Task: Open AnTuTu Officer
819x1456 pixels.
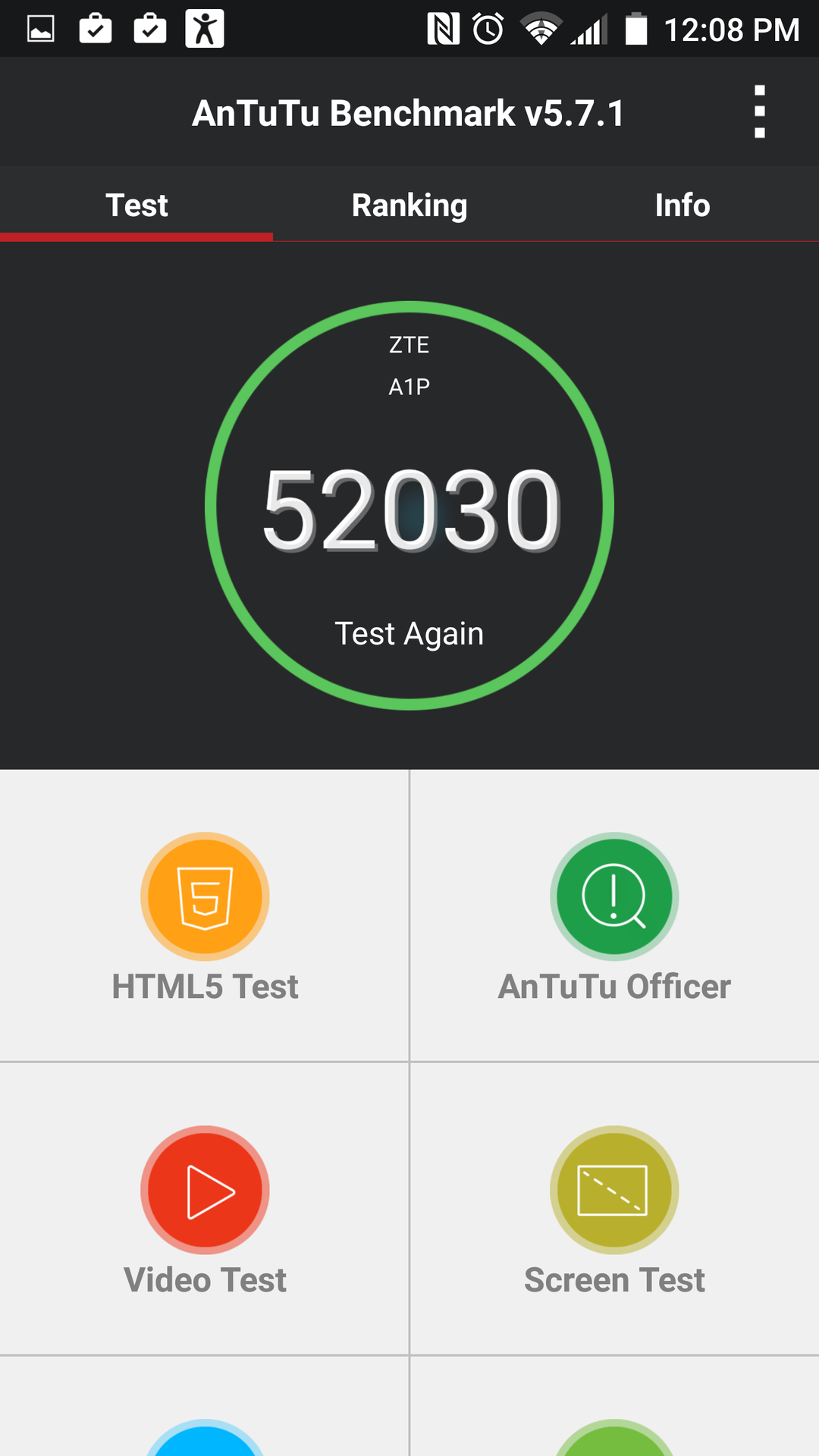Action: 614,916
